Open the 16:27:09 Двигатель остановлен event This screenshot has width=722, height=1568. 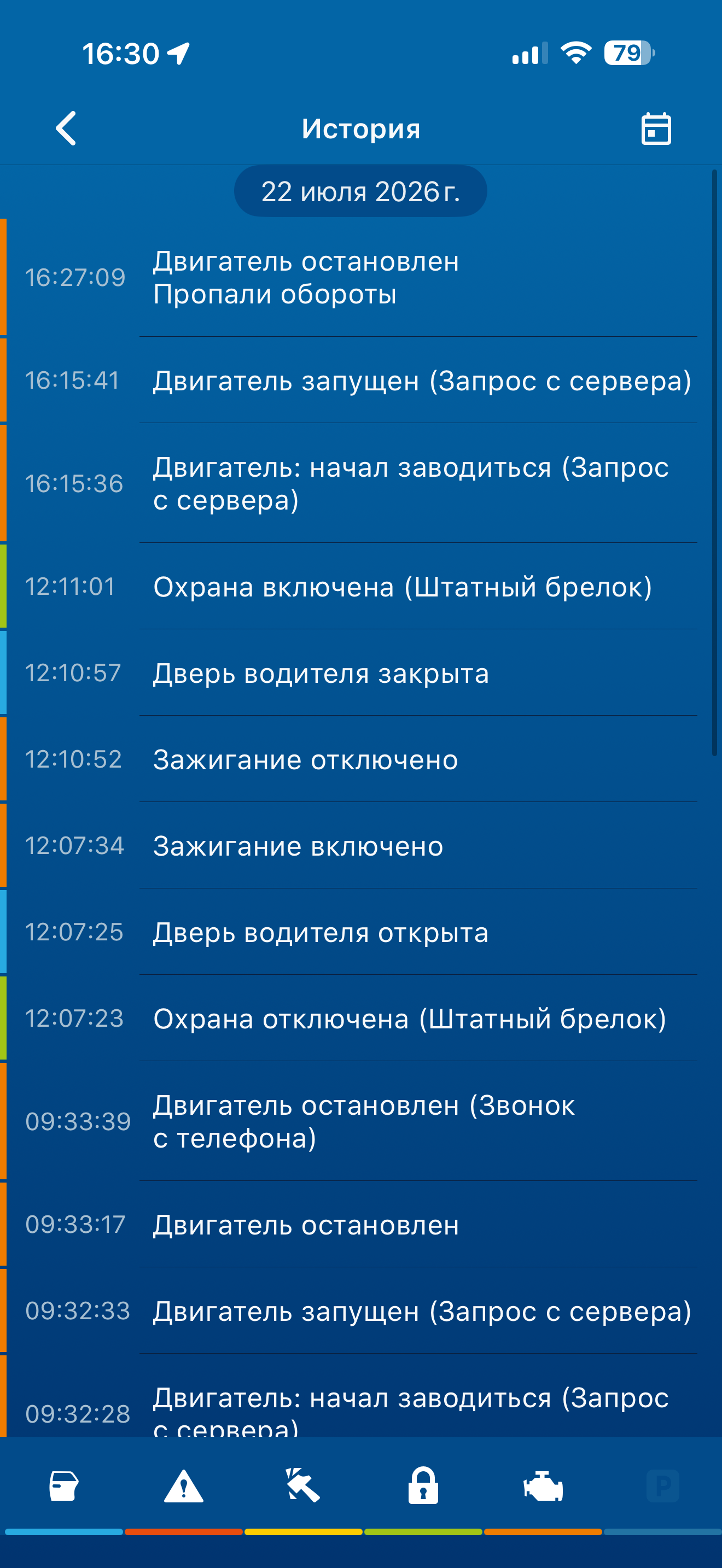[361, 277]
